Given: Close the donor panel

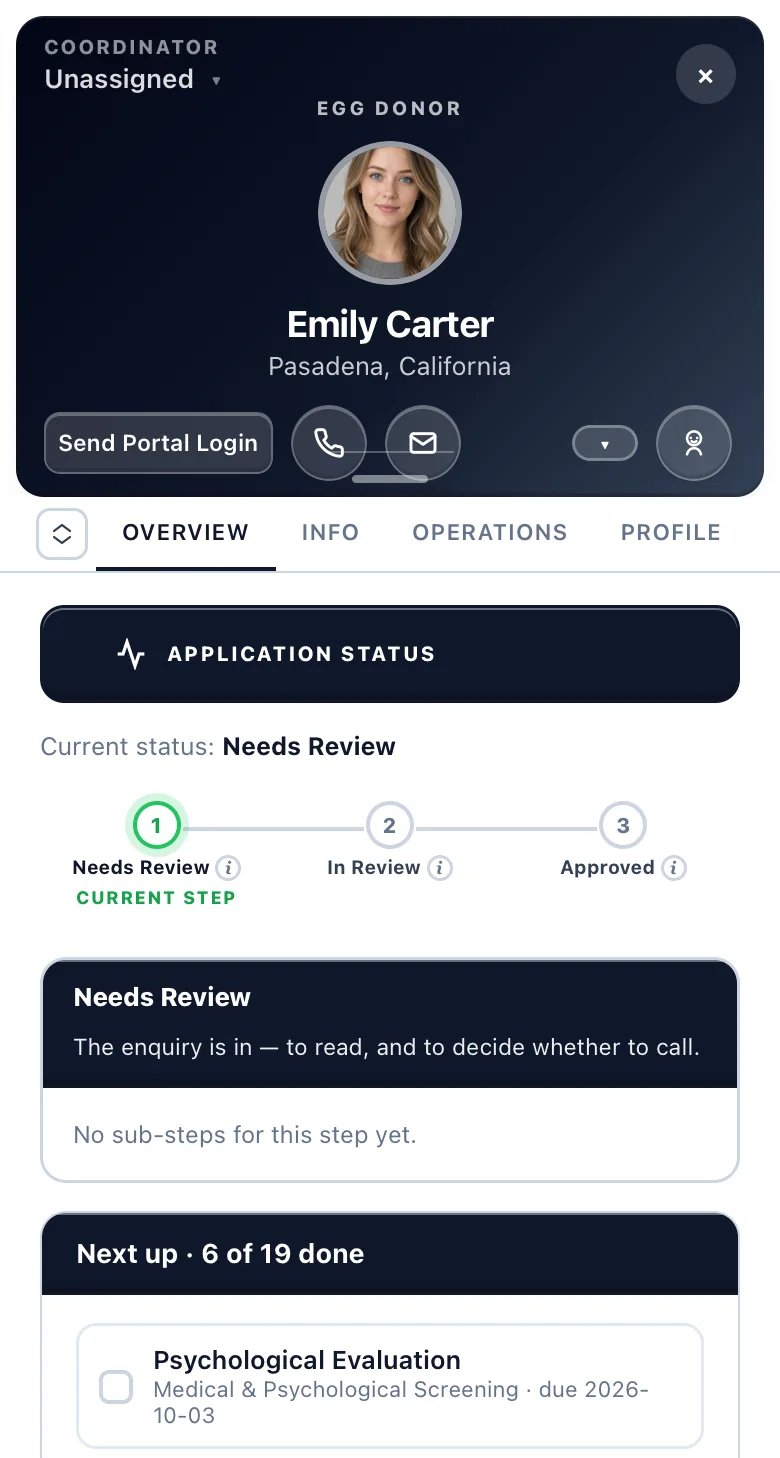Looking at the screenshot, I should [705, 76].
